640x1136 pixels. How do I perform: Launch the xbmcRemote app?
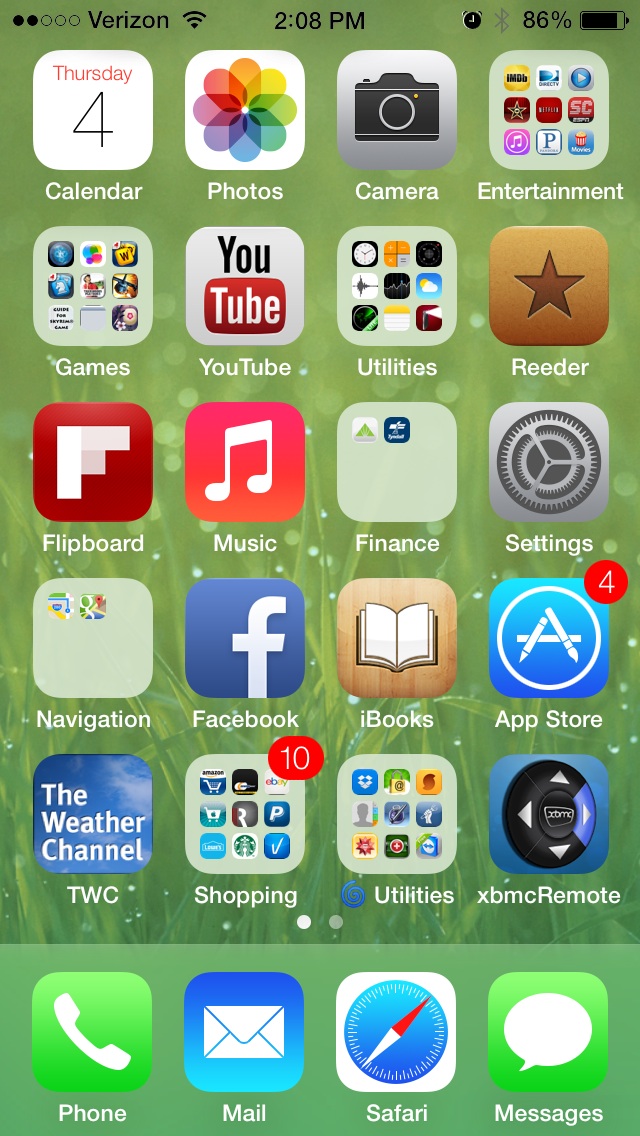[549, 814]
